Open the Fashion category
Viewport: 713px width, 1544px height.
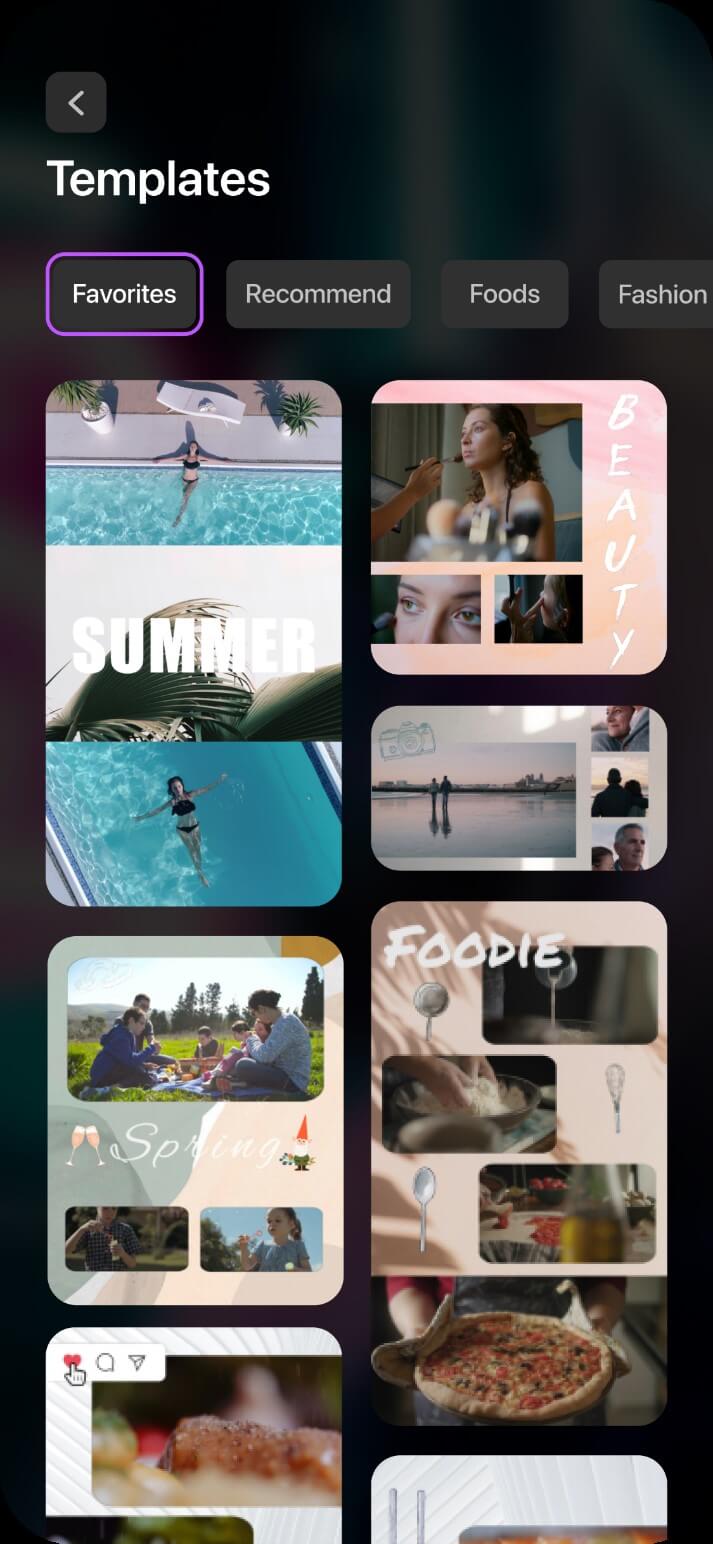pyautogui.click(x=660, y=294)
